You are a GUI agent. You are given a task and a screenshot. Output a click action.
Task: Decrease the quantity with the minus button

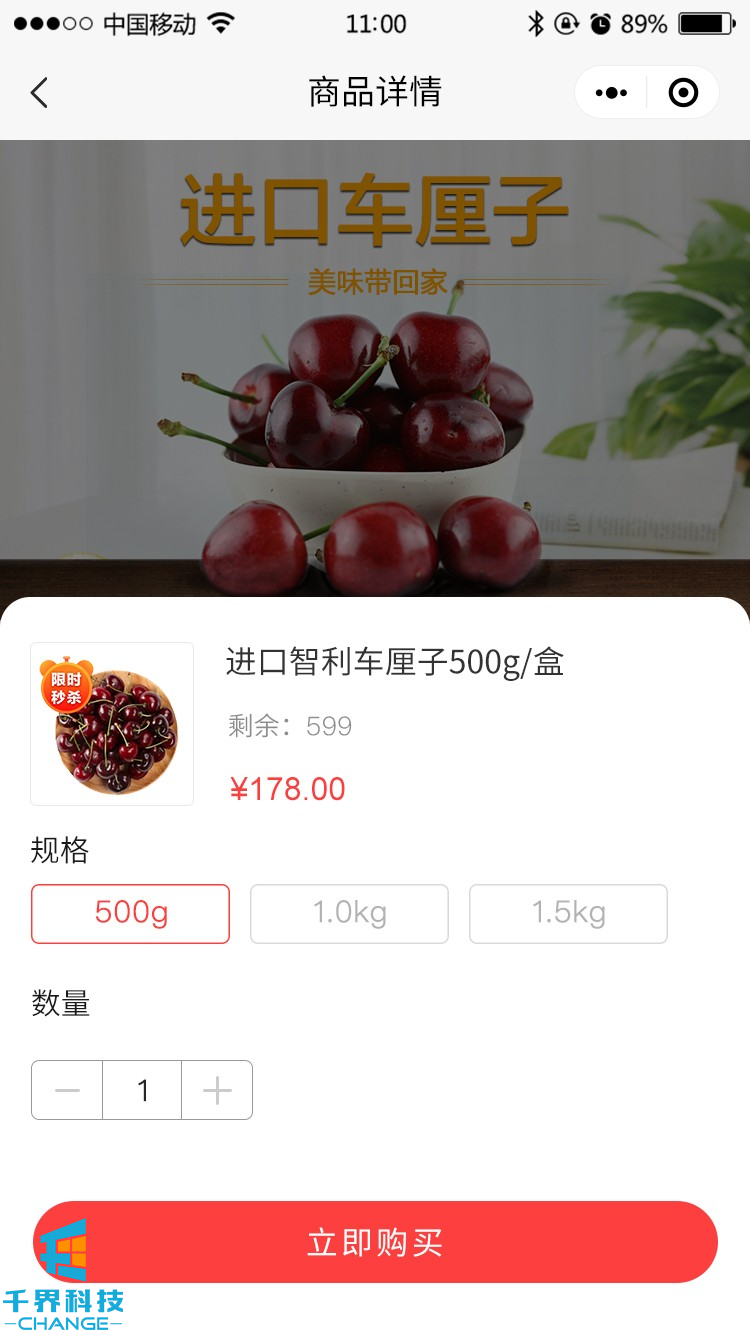(67, 1090)
